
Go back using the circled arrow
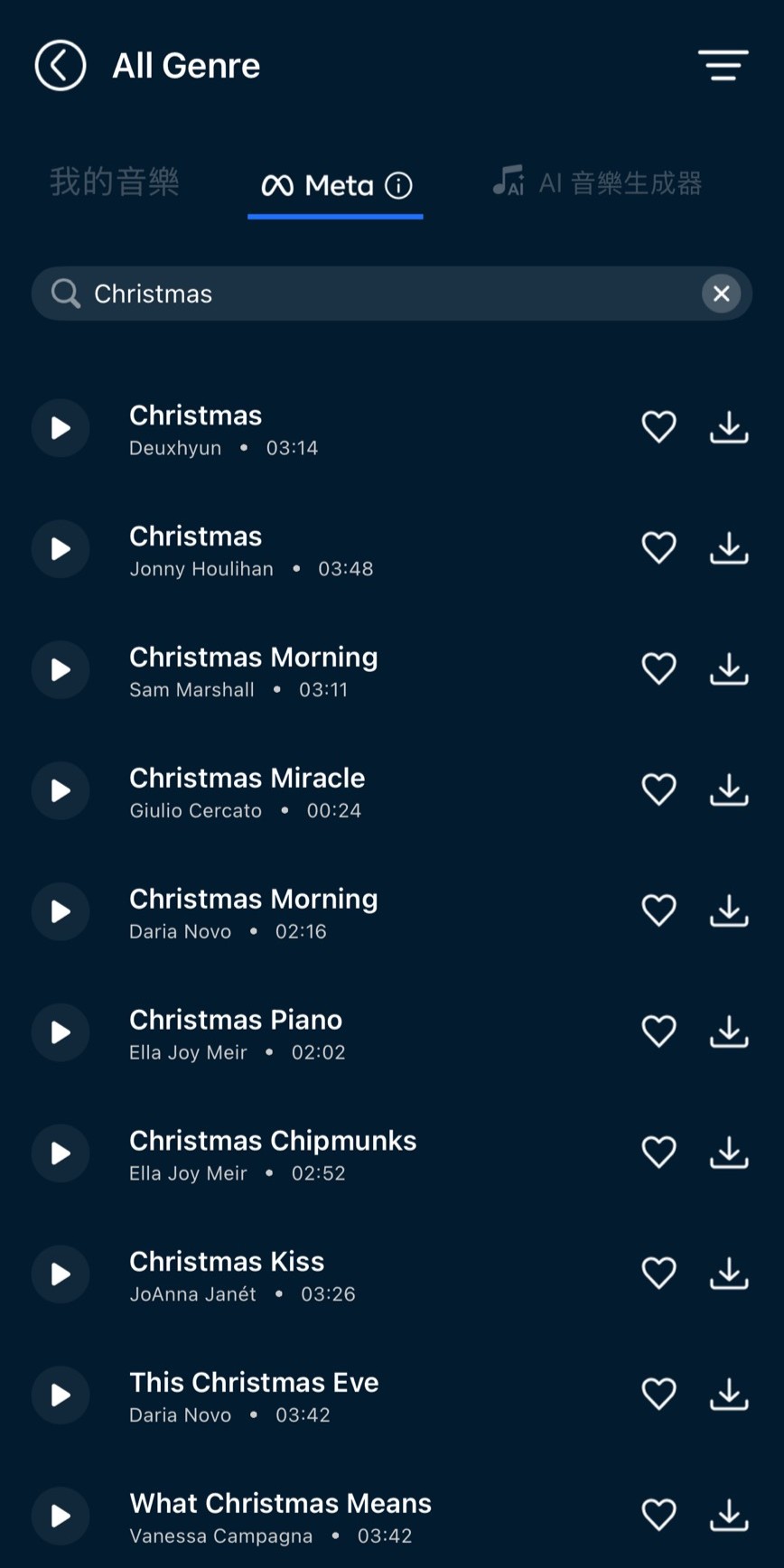[x=61, y=66]
